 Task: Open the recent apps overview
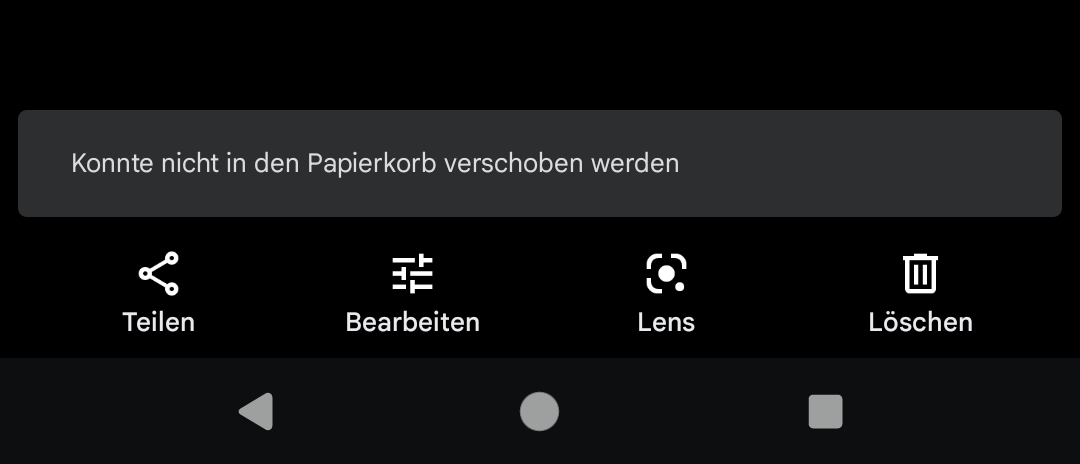click(x=825, y=411)
